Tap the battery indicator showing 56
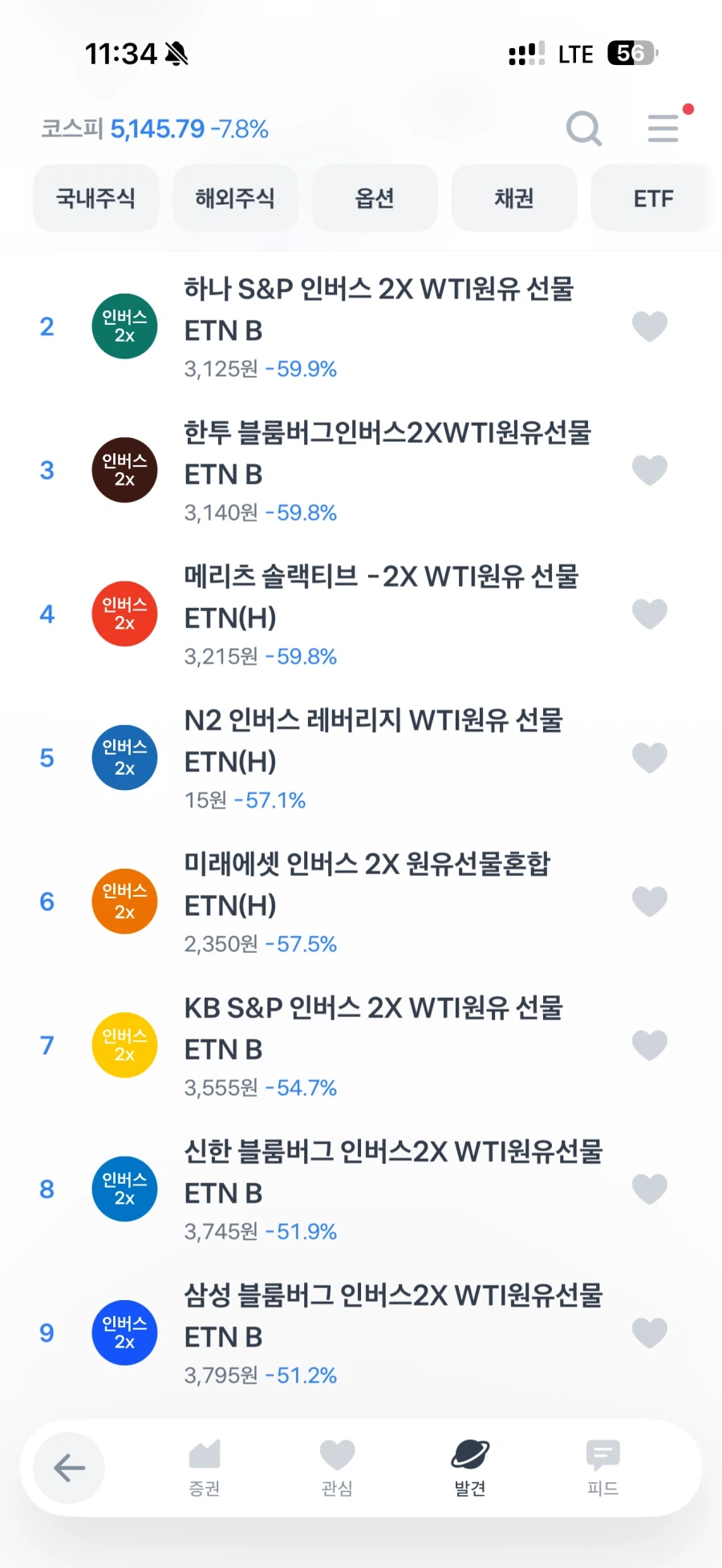 point(631,53)
